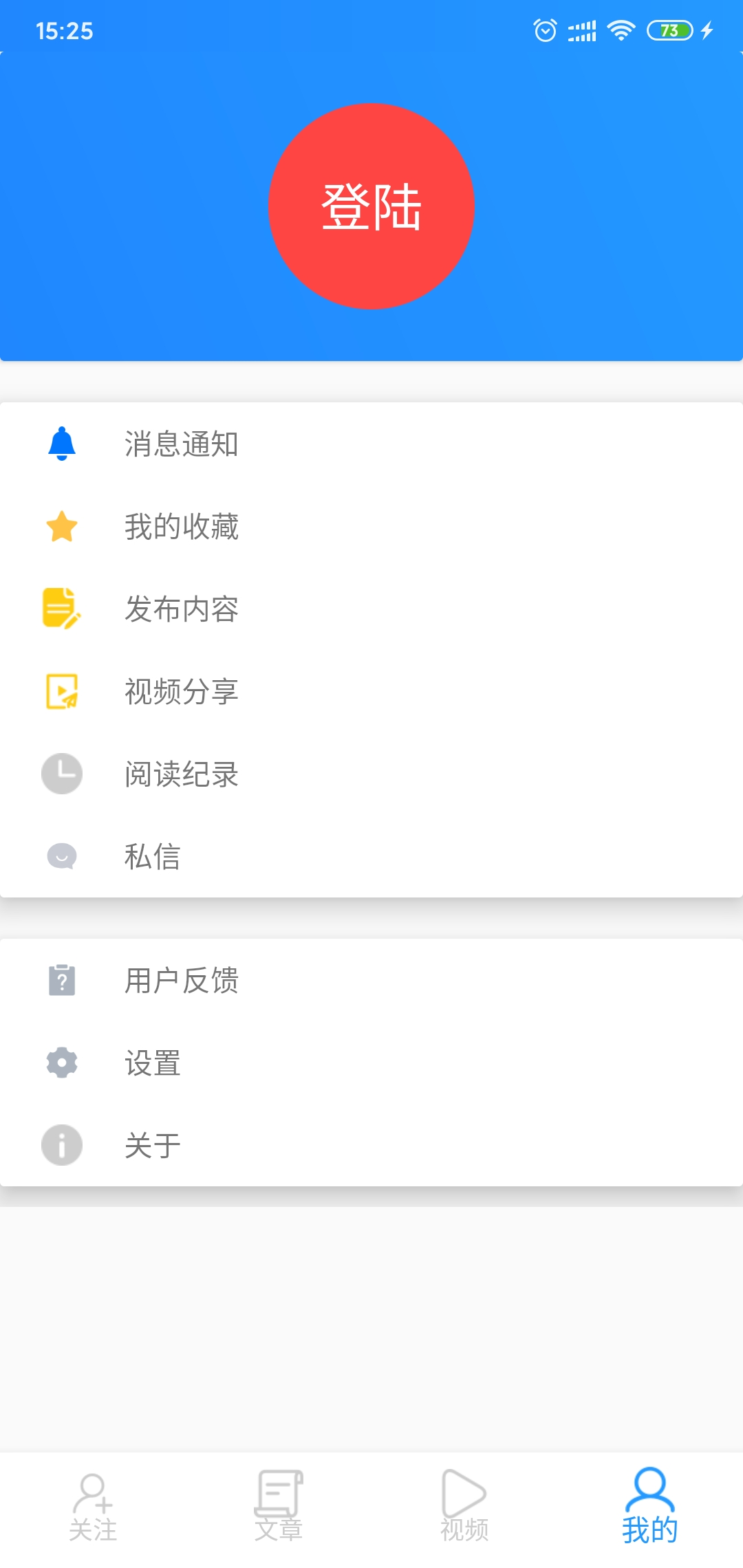This screenshot has width=743, height=1568.
Task: Select the 我的 profile tab
Action: 650,1507
